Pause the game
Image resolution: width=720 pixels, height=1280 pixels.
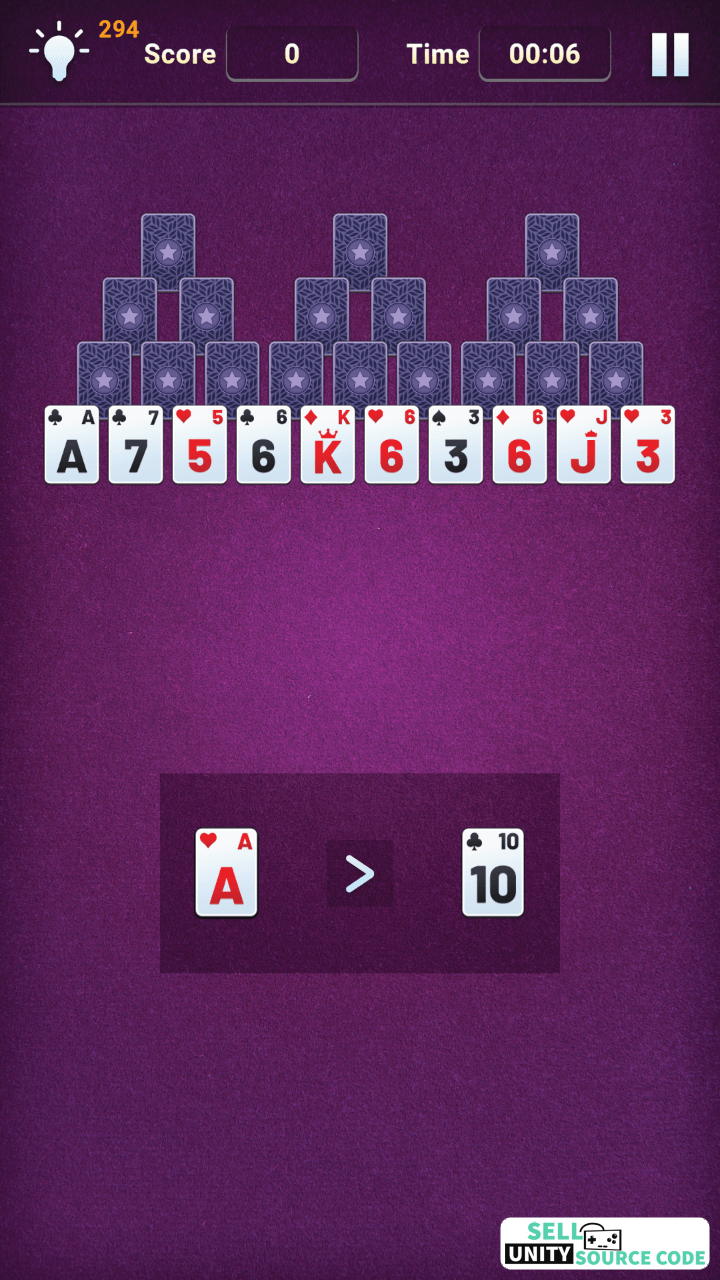(670, 54)
